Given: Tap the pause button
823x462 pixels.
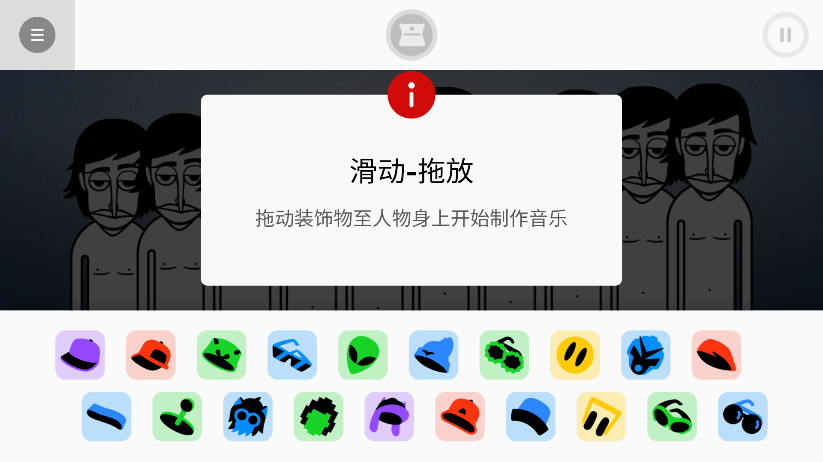Looking at the screenshot, I should click(x=785, y=35).
